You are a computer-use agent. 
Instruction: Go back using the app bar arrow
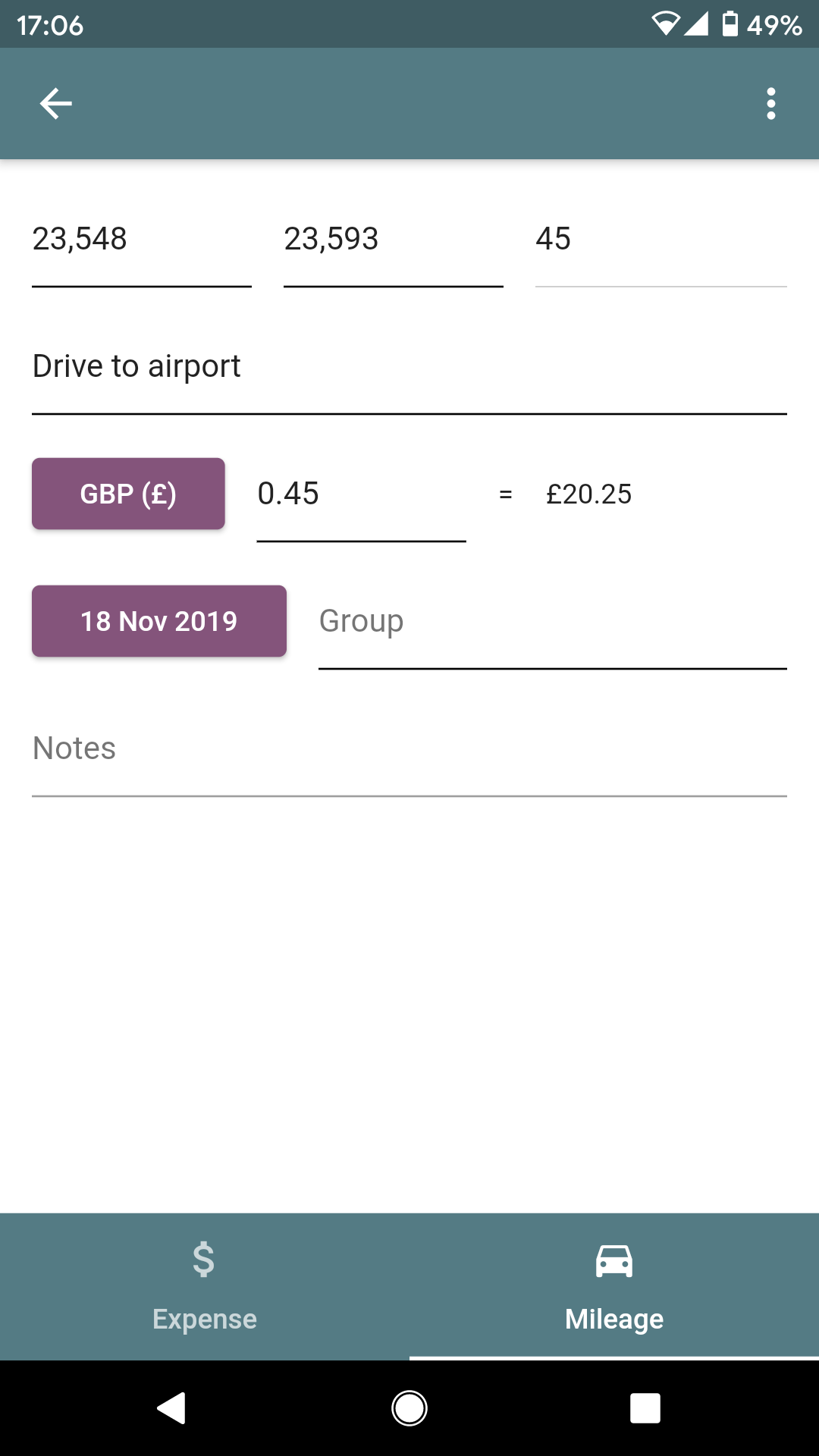56,104
